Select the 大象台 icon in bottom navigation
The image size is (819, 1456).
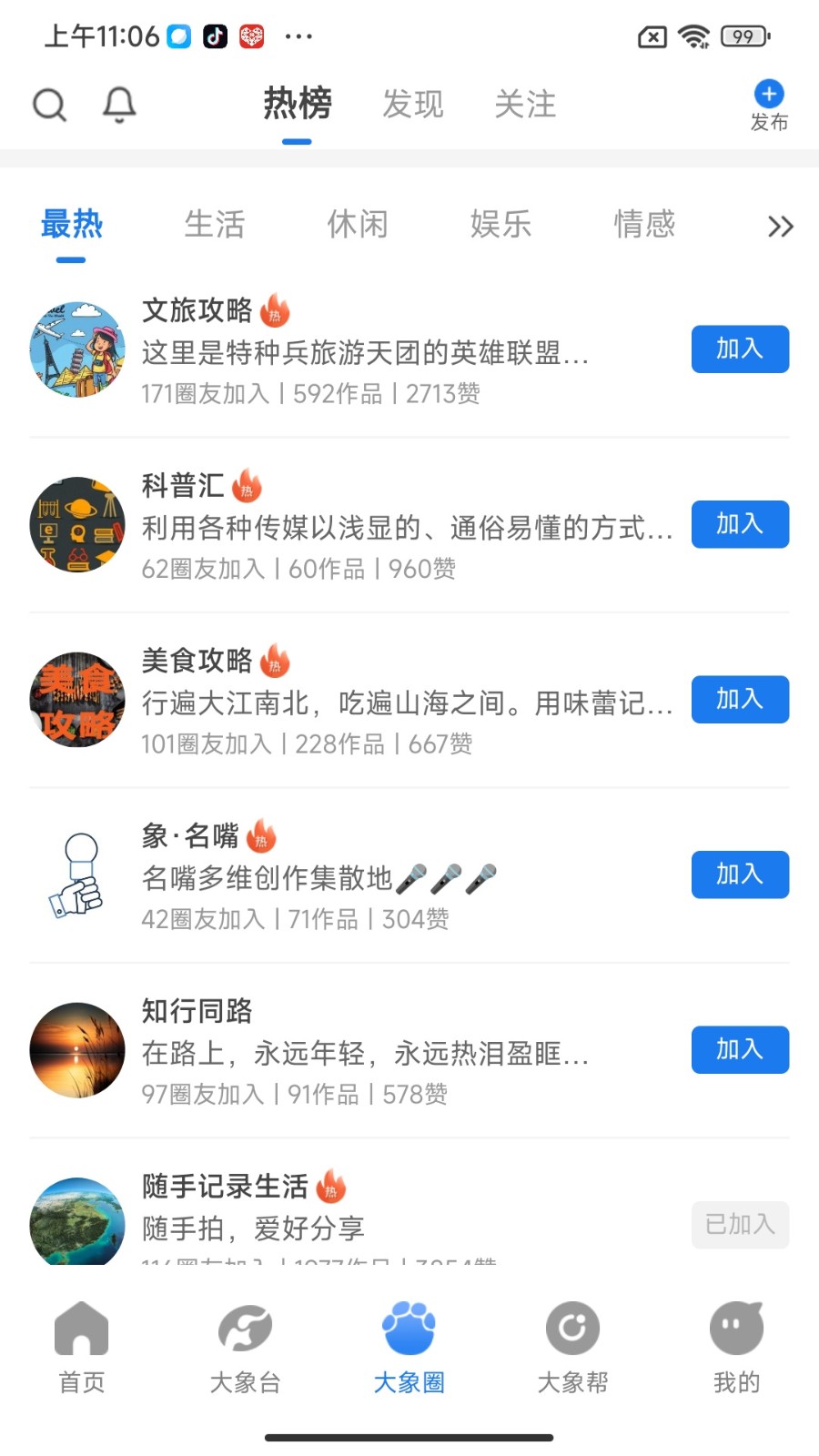pyautogui.click(x=245, y=1330)
